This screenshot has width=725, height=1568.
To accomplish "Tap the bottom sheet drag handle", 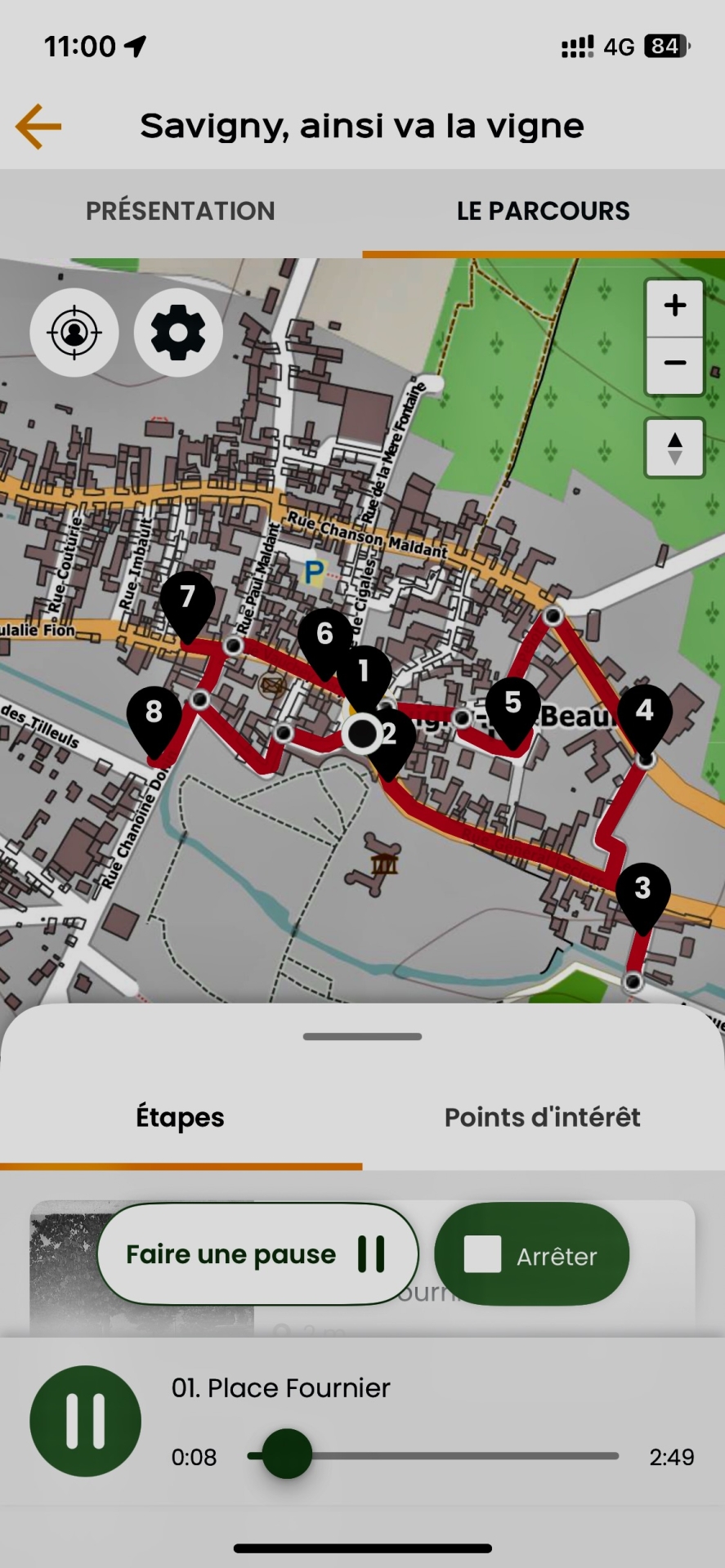I will pos(362,1037).
